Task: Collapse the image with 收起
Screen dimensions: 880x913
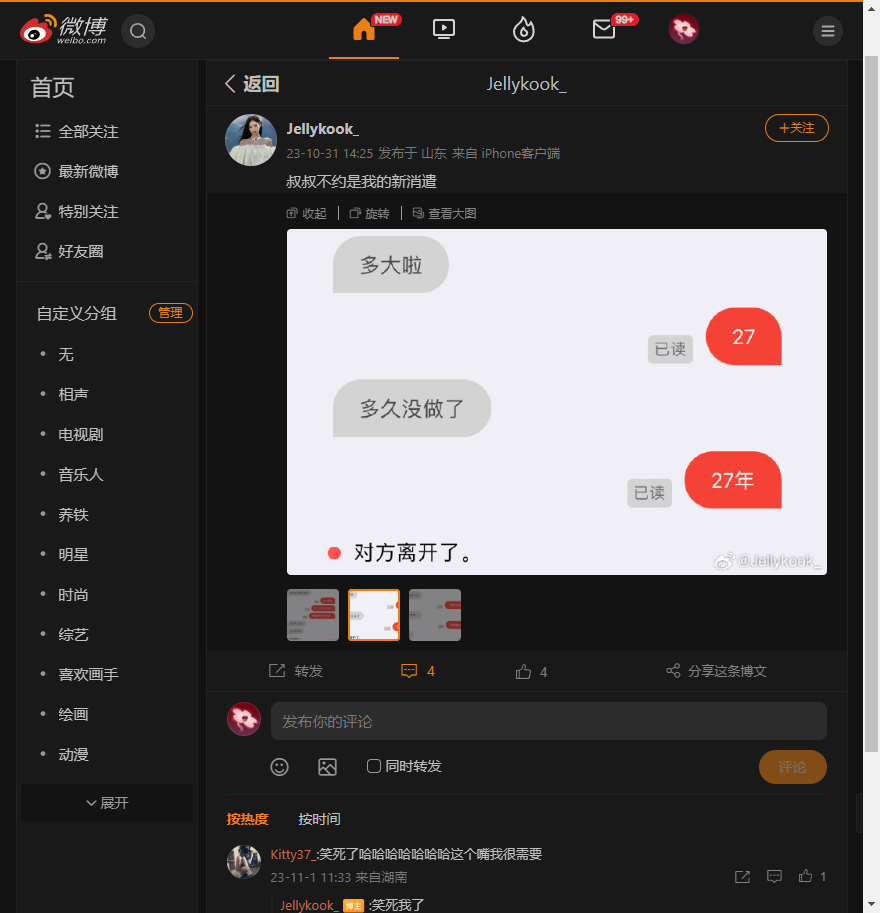Action: tap(307, 213)
